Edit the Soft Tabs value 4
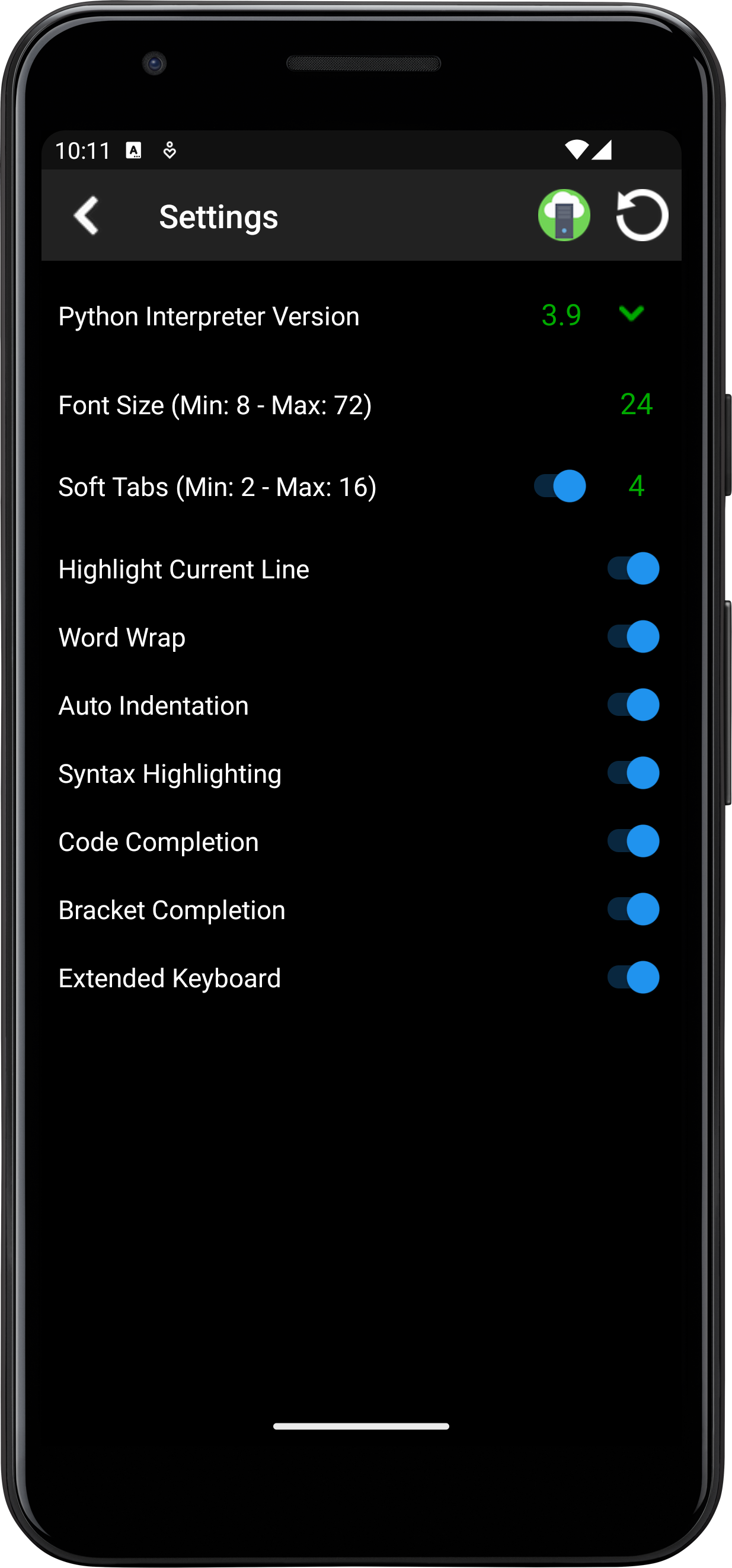 (x=636, y=486)
